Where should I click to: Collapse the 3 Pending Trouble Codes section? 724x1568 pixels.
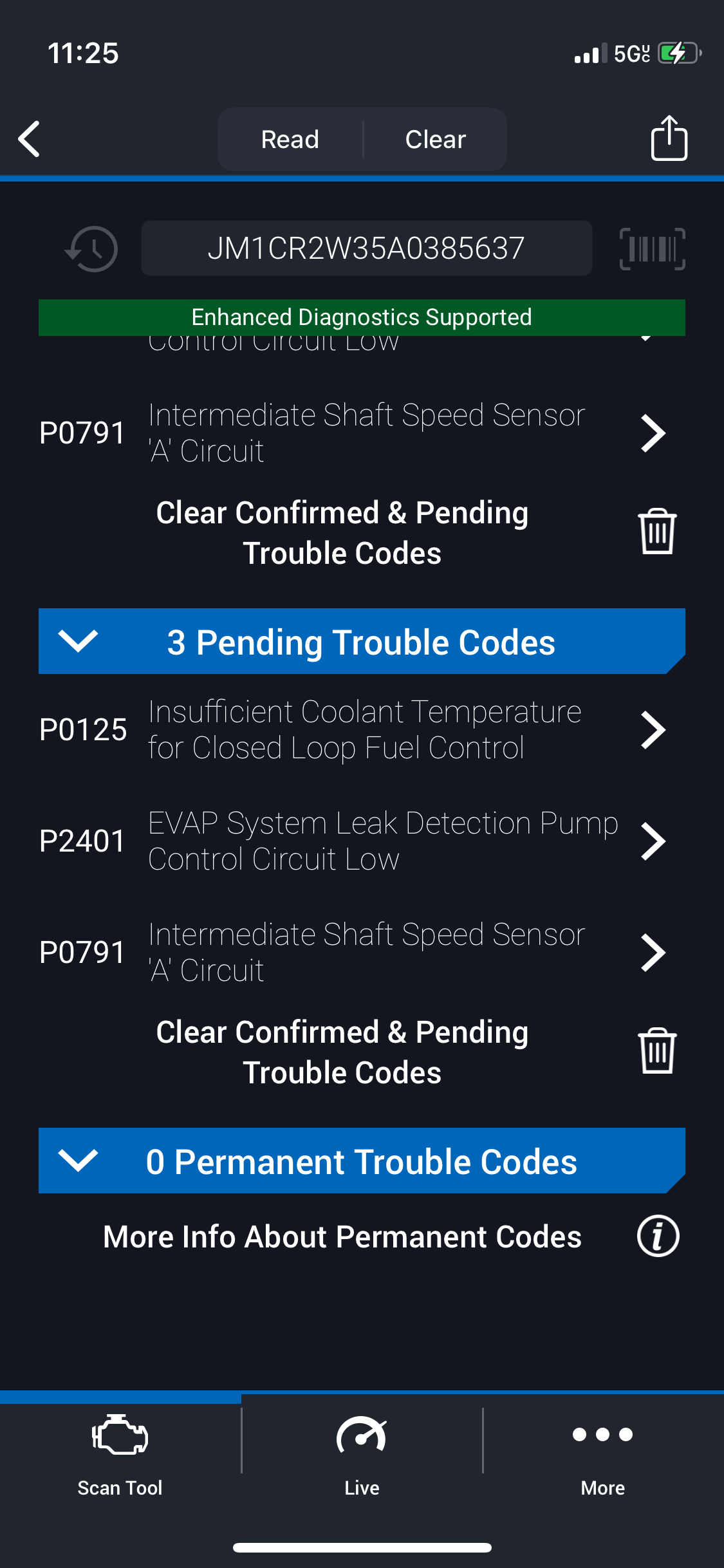[362, 642]
